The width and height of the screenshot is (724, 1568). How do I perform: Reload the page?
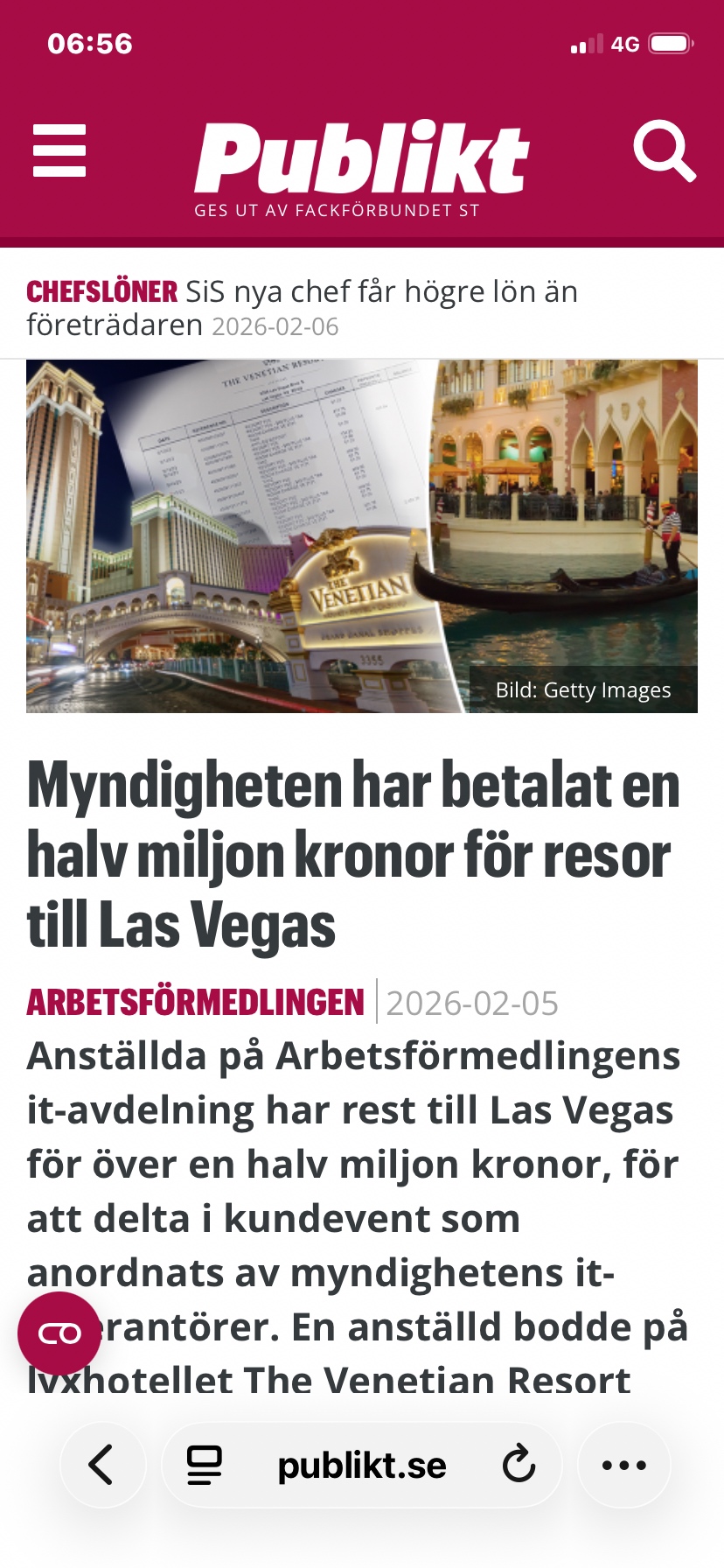[519, 1465]
